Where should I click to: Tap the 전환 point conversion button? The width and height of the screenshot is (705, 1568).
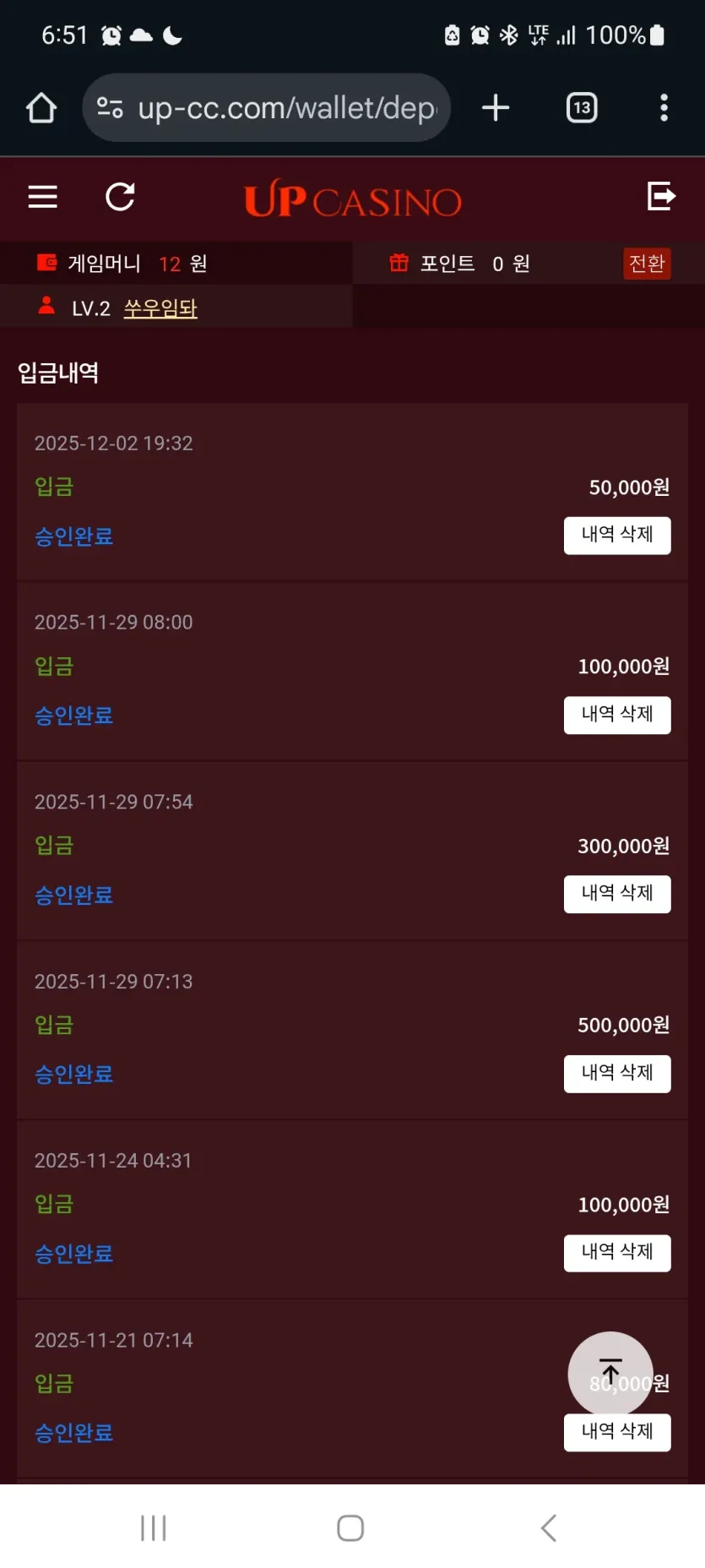(x=647, y=264)
